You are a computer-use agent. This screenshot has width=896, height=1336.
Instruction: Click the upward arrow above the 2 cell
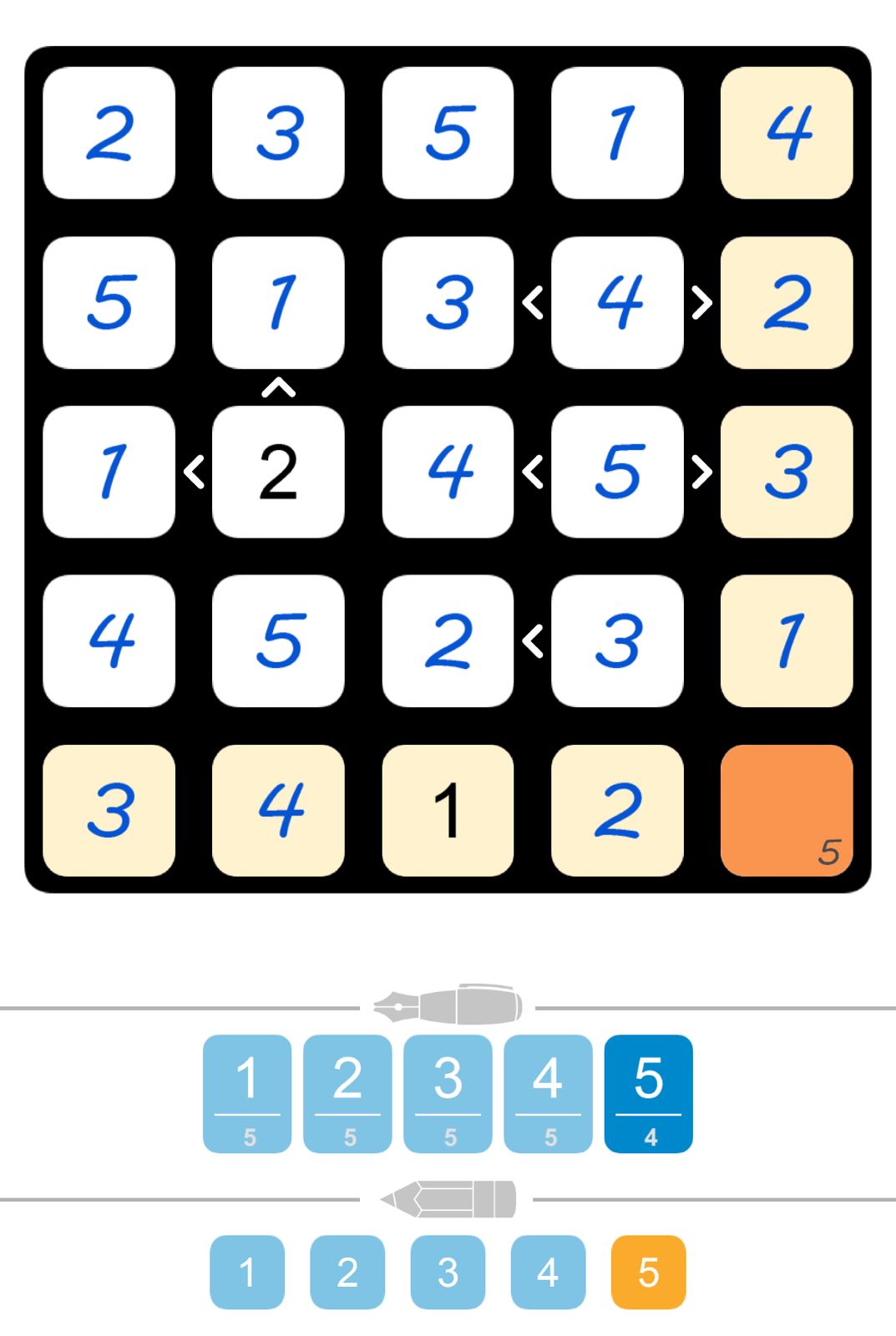point(278,387)
